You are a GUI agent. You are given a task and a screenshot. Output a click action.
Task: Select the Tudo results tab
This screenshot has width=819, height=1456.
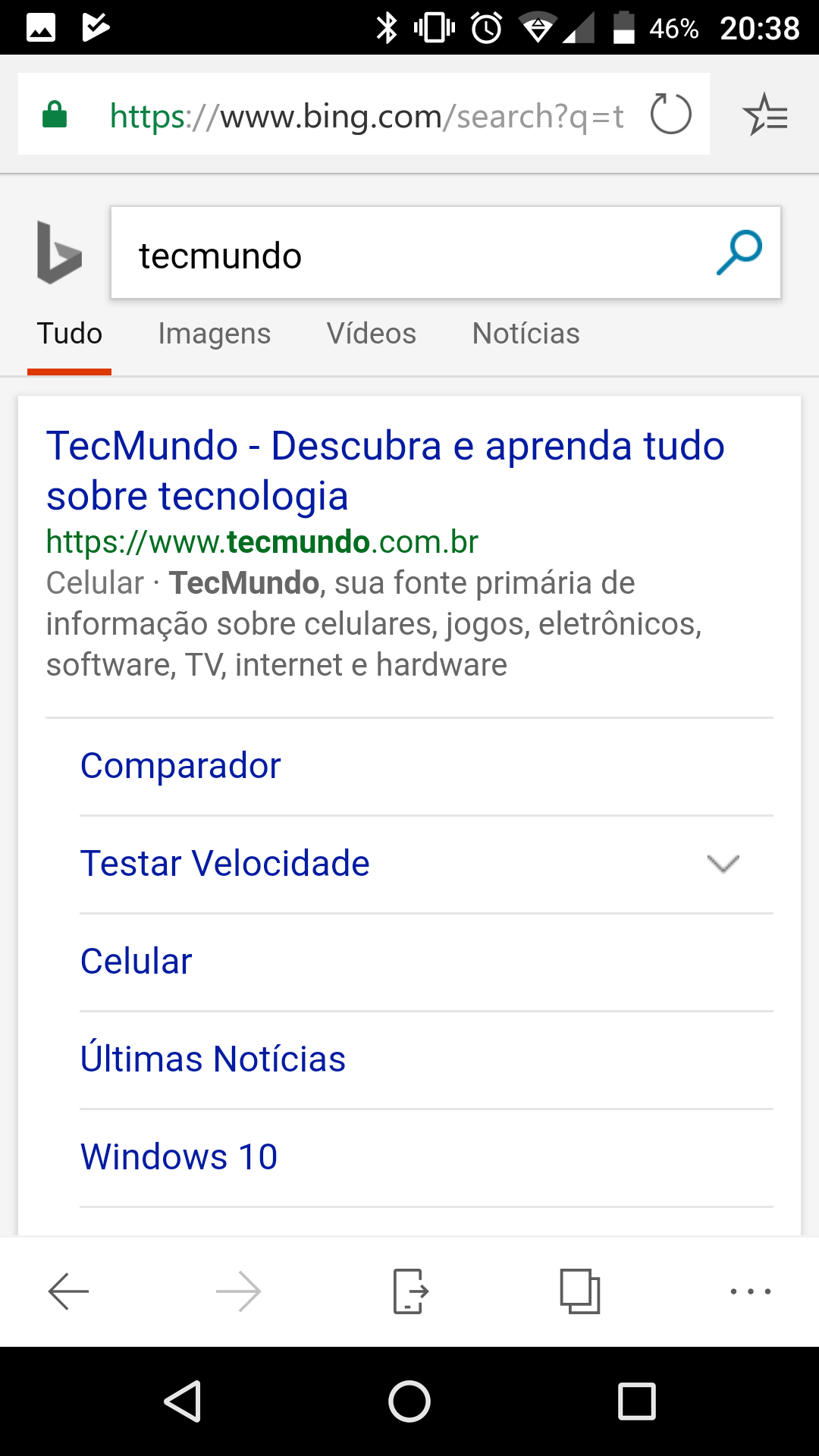pyautogui.click(x=70, y=334)
